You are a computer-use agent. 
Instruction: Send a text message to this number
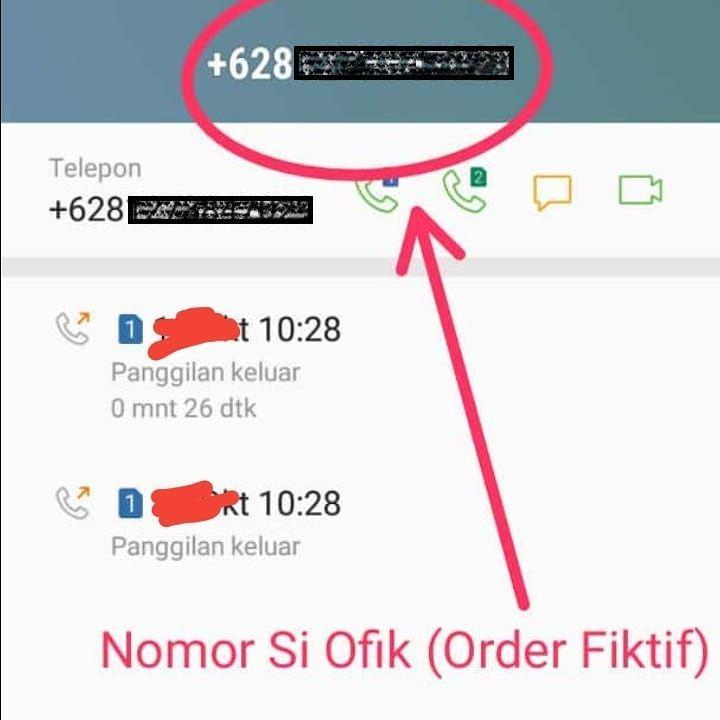coord(551,191)
